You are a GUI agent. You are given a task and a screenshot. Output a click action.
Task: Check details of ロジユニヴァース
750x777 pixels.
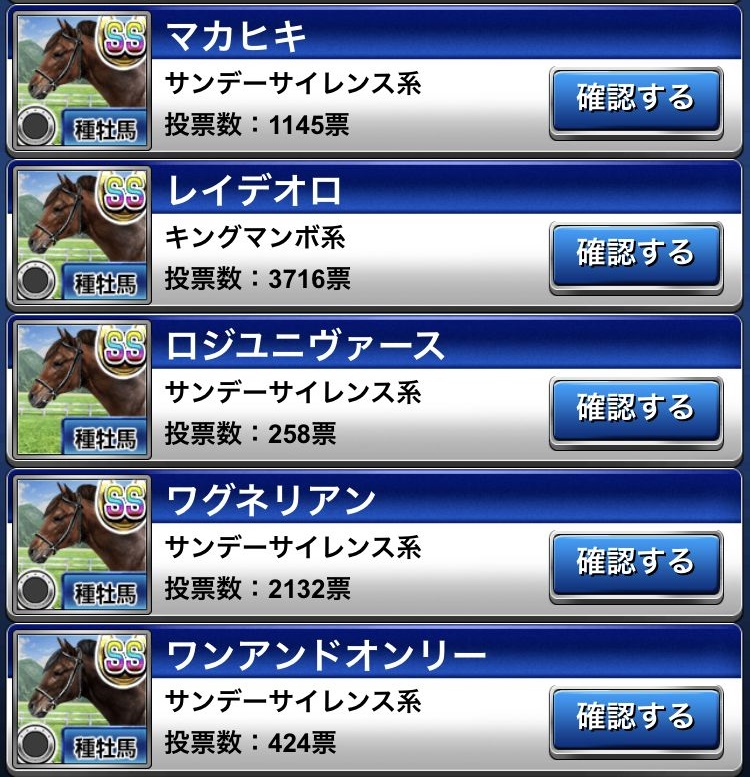[x=636, y=408]
